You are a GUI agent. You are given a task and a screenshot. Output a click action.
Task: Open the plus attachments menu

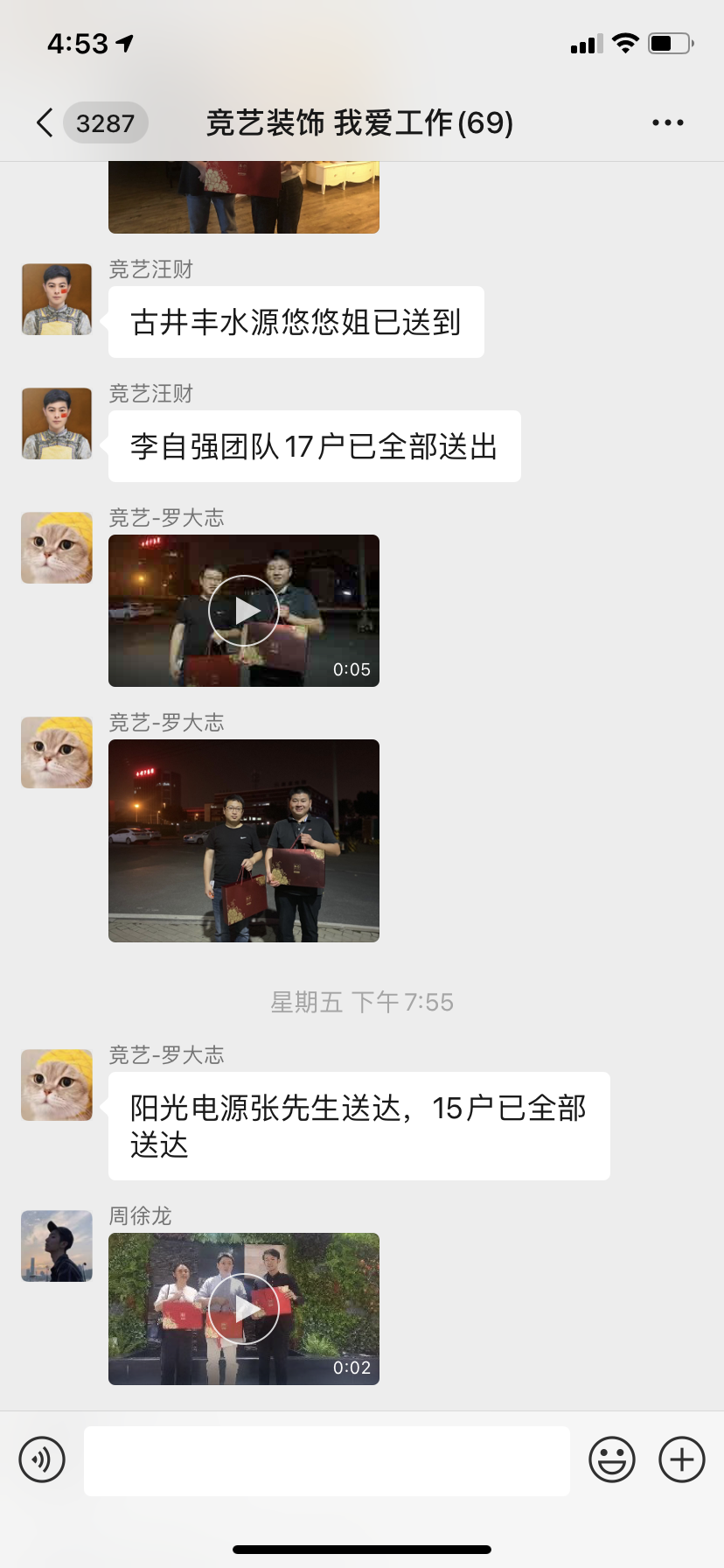pos(681,1459)
